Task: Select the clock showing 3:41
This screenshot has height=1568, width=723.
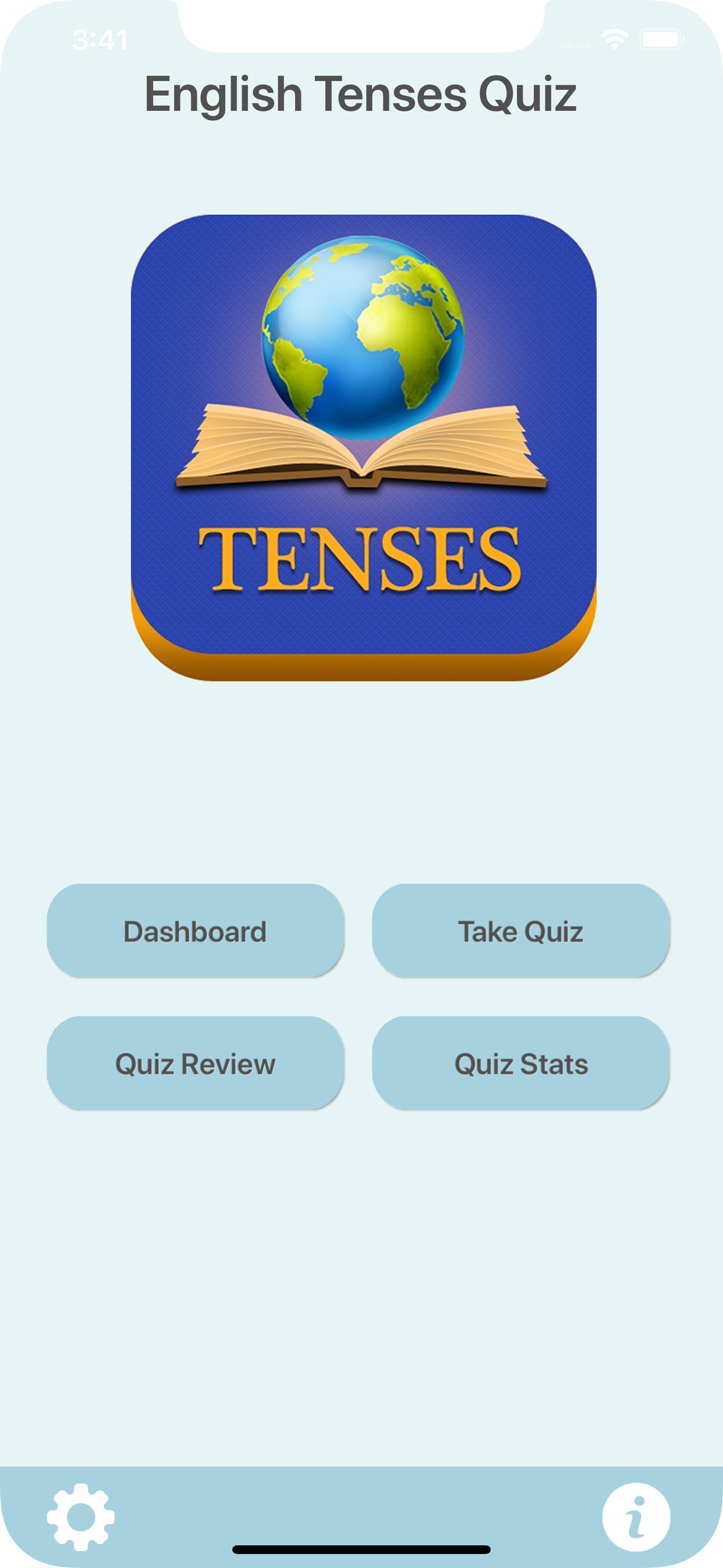Action: coord(100,39)
